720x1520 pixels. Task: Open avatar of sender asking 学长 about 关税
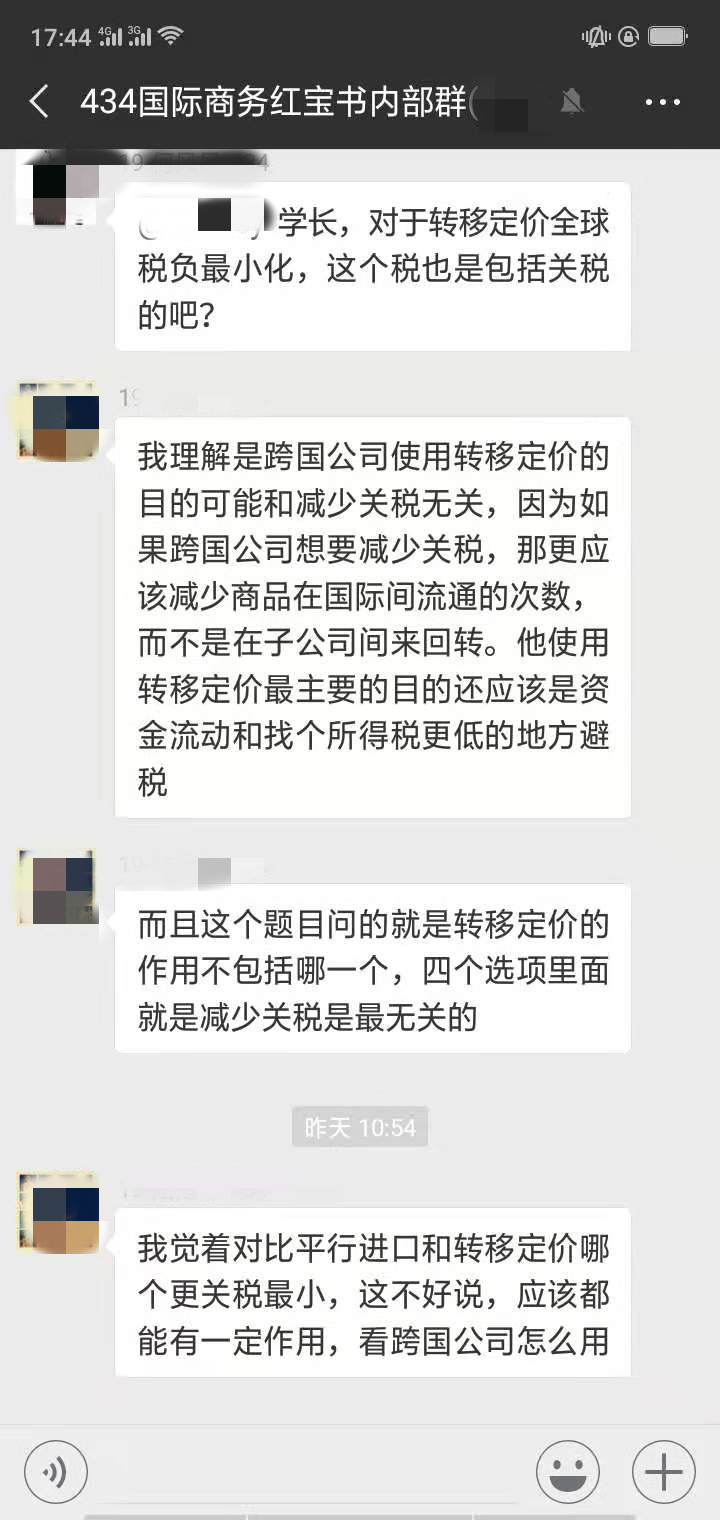57,188
